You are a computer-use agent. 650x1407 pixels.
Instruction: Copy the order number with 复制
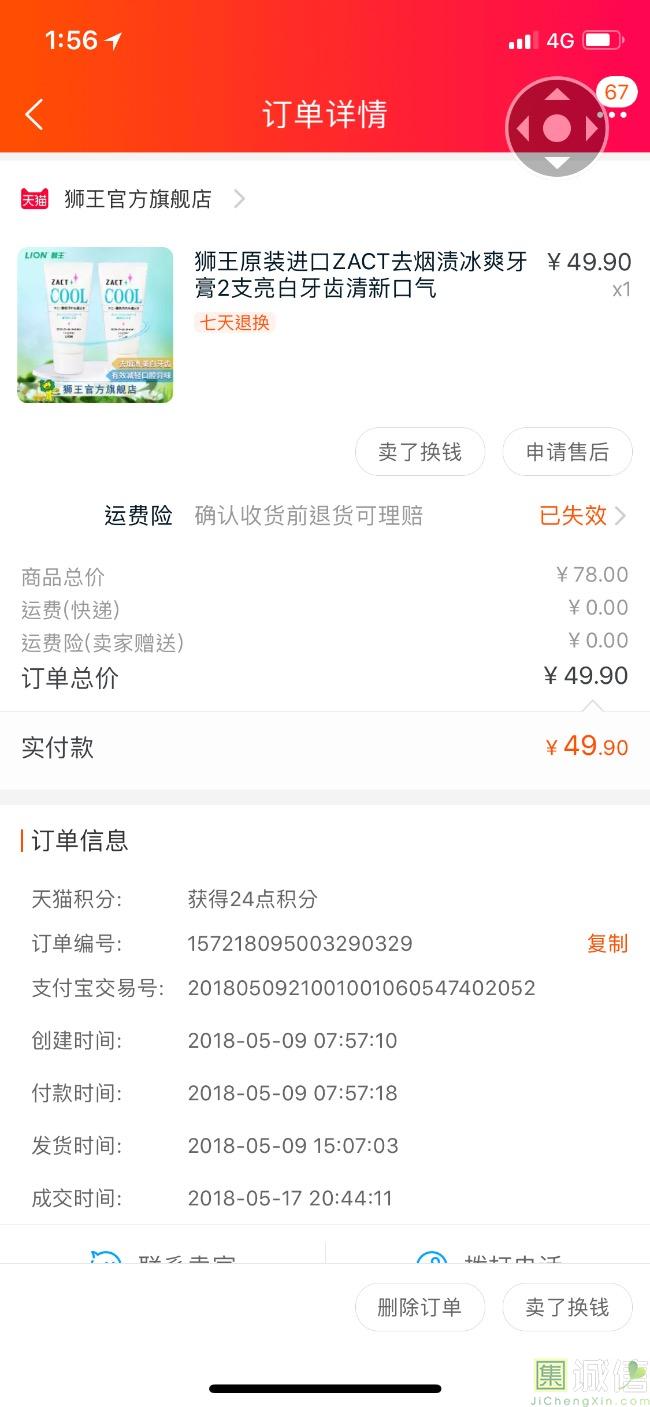[x=606, y=943]
